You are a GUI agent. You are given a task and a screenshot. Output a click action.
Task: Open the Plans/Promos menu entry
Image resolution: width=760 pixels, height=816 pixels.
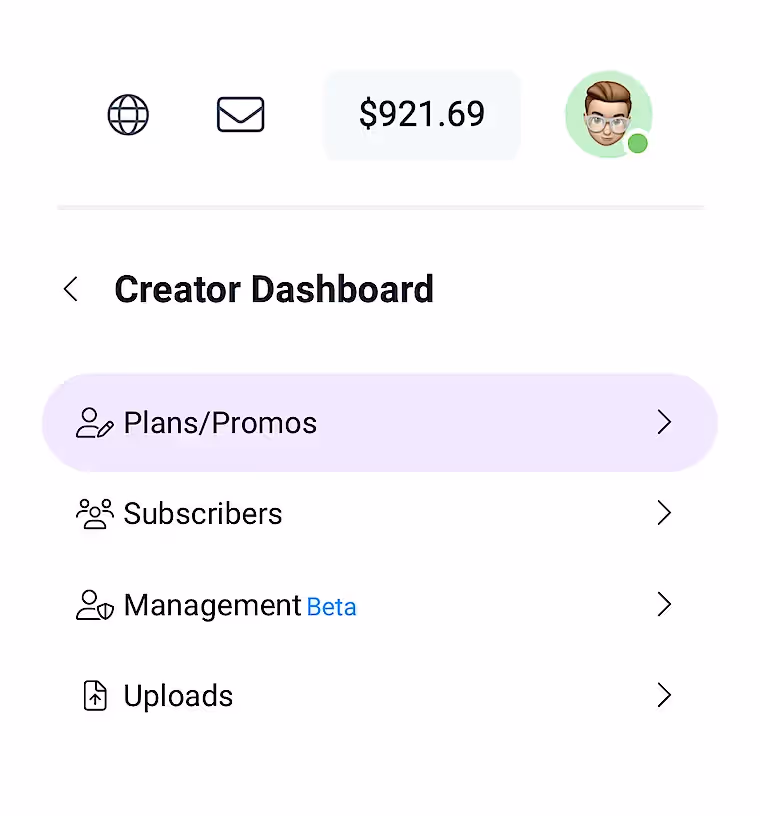tap(219, 423)
